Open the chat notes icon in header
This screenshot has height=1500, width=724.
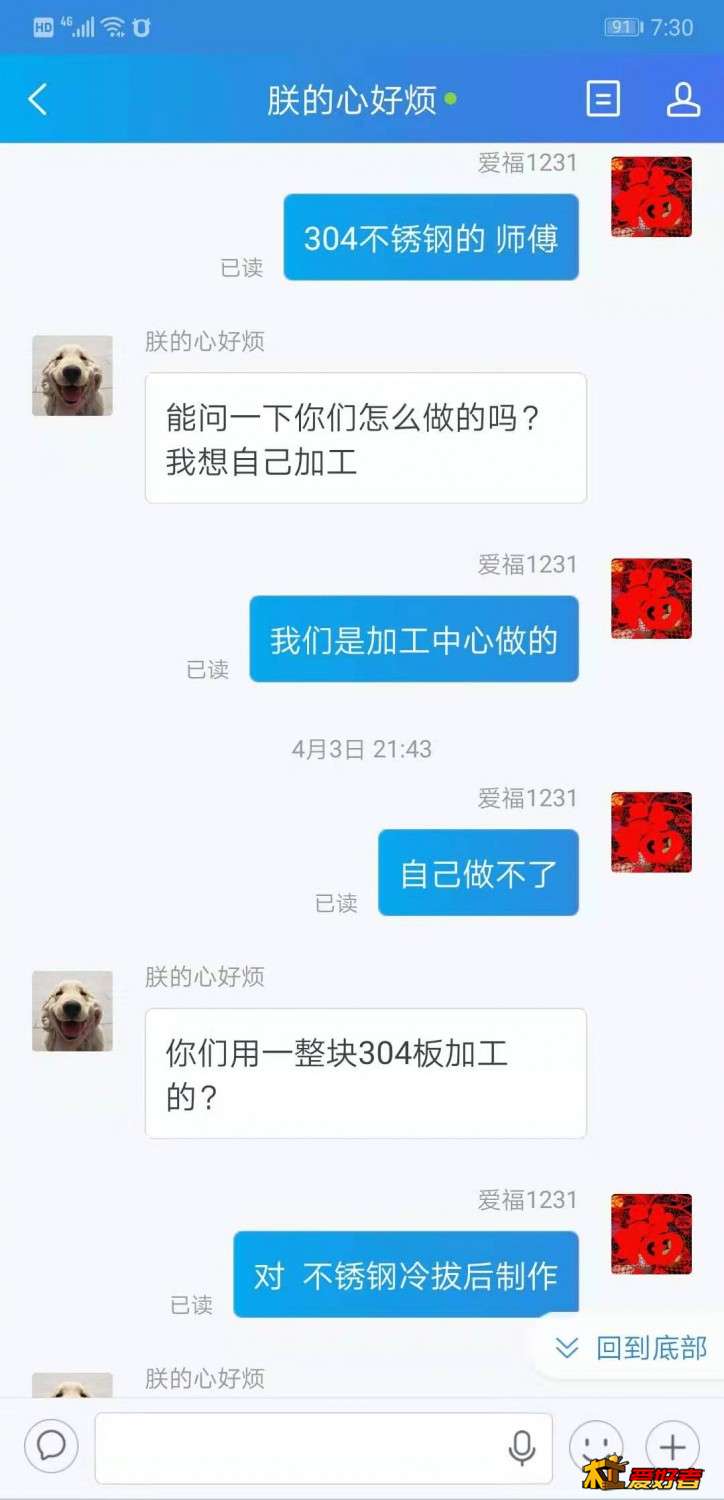pos(602,99)
